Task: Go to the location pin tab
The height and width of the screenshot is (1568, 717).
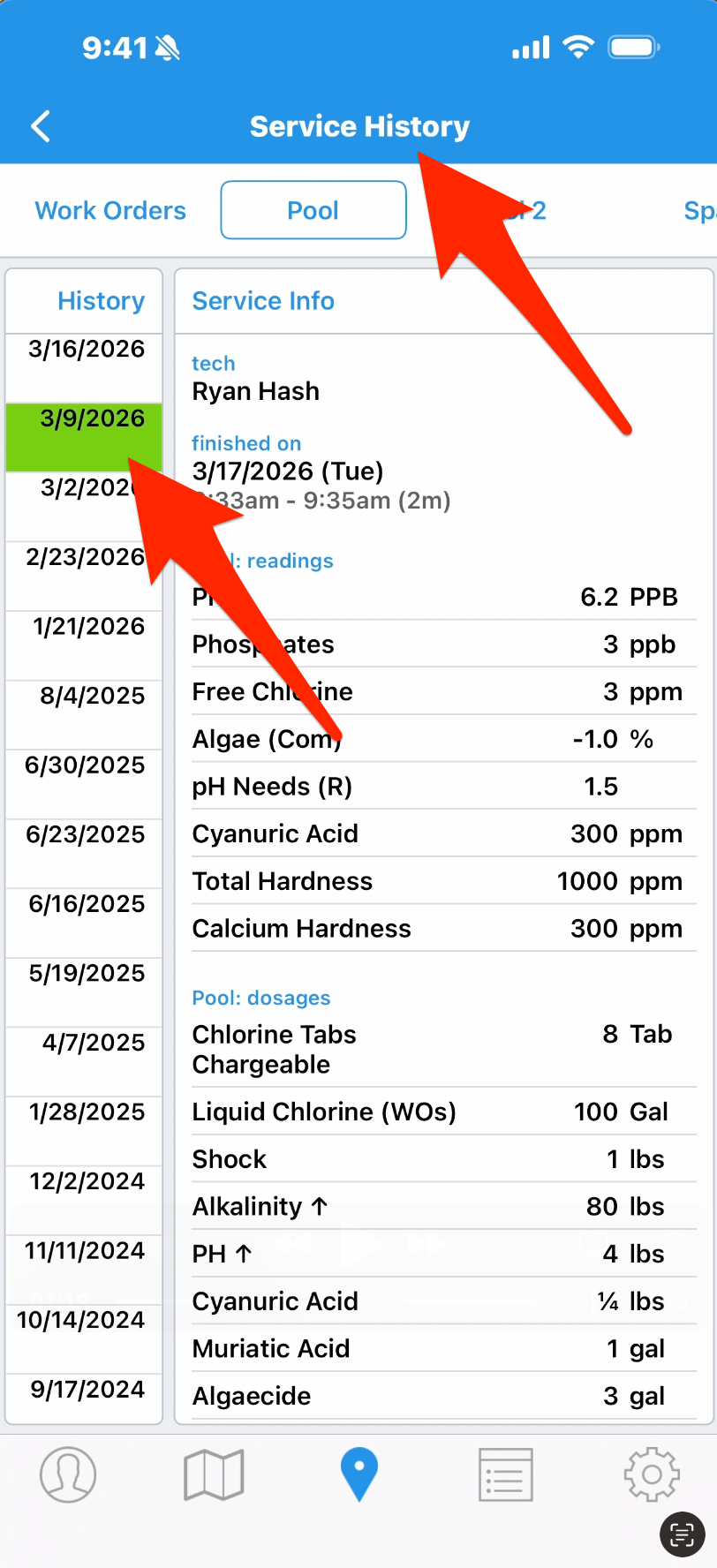Action: [x=358, y=1474]
